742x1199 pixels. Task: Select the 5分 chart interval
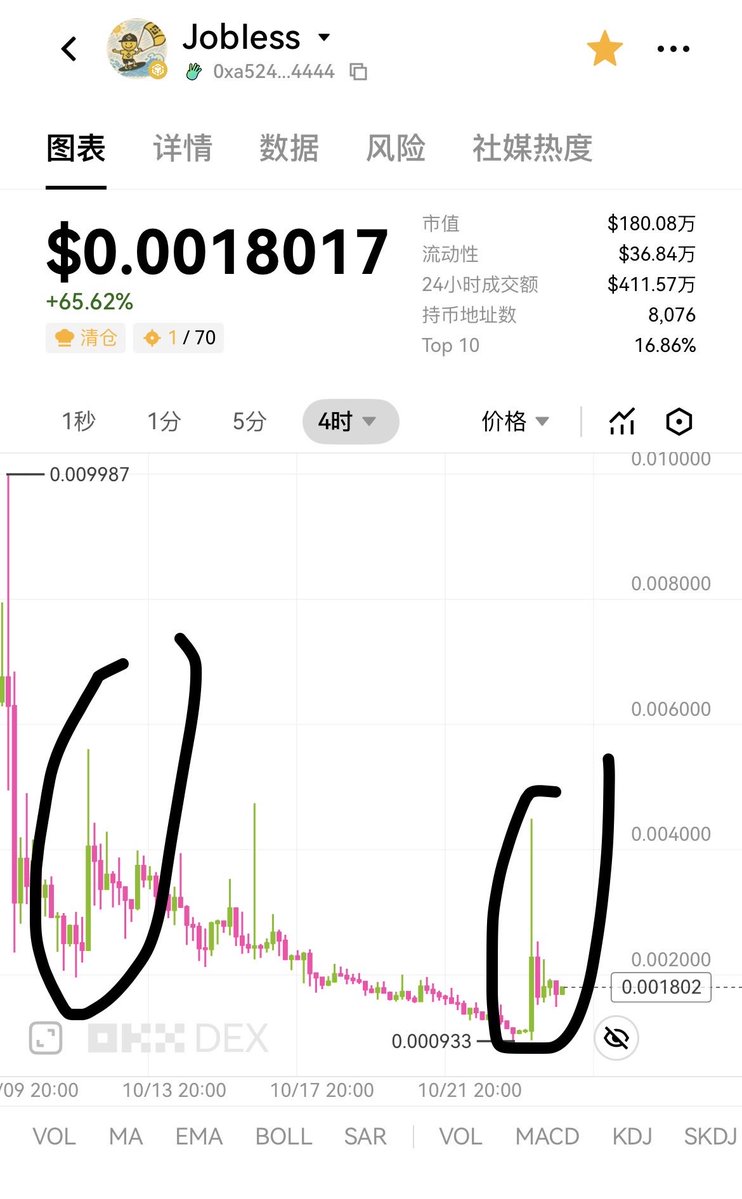click(249, 422)
